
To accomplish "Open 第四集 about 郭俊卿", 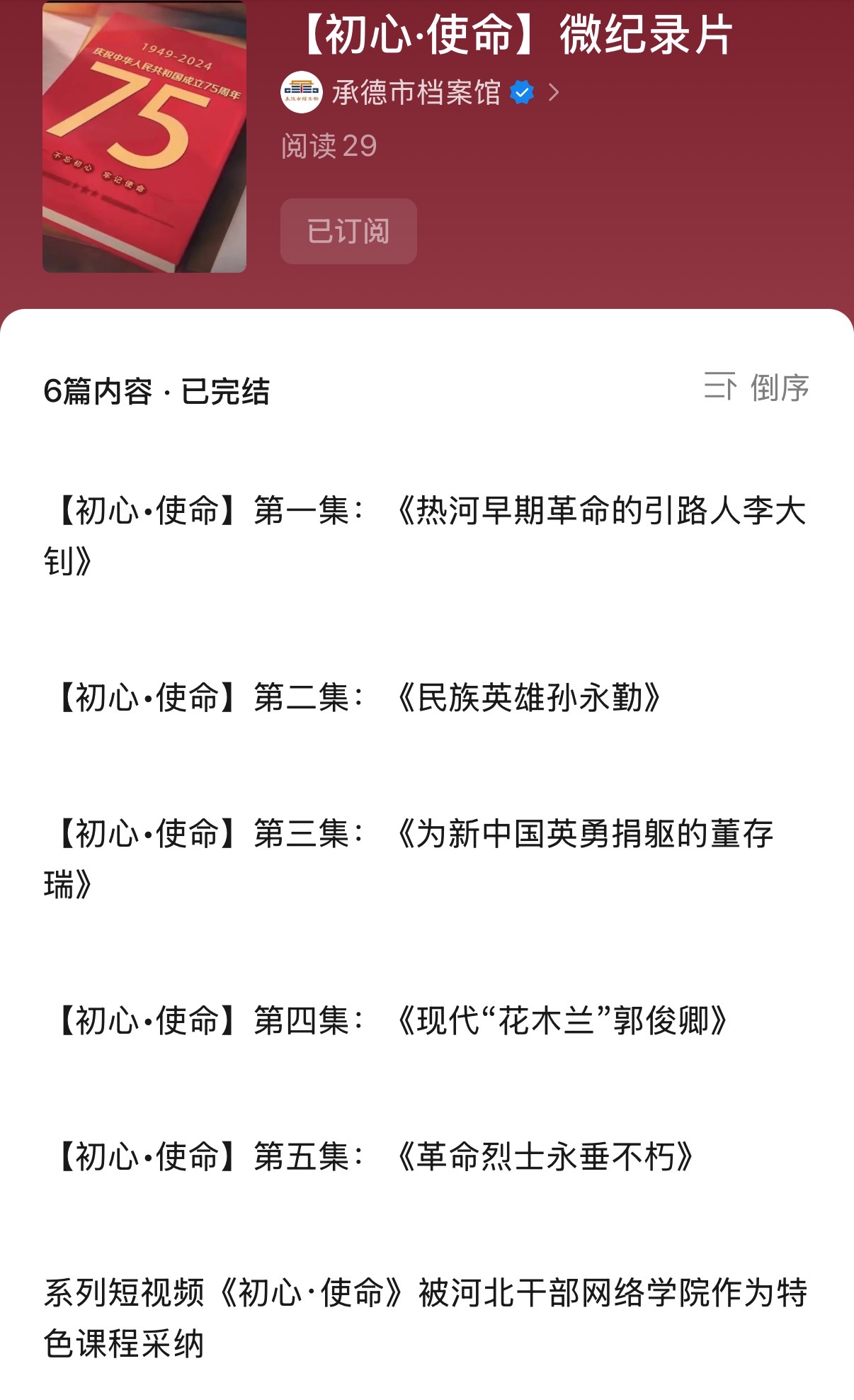I will coord(427,1020).
